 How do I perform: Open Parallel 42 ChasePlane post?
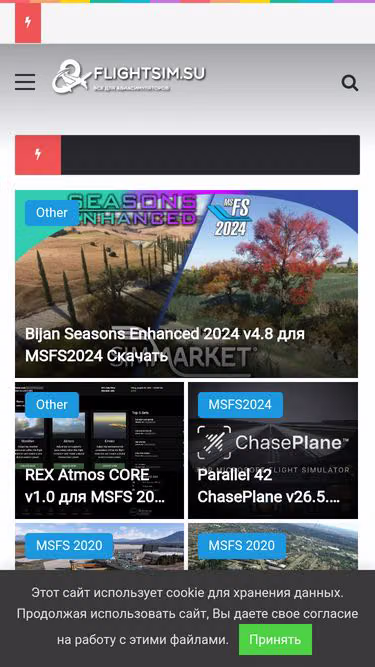[x=269, y=486]
